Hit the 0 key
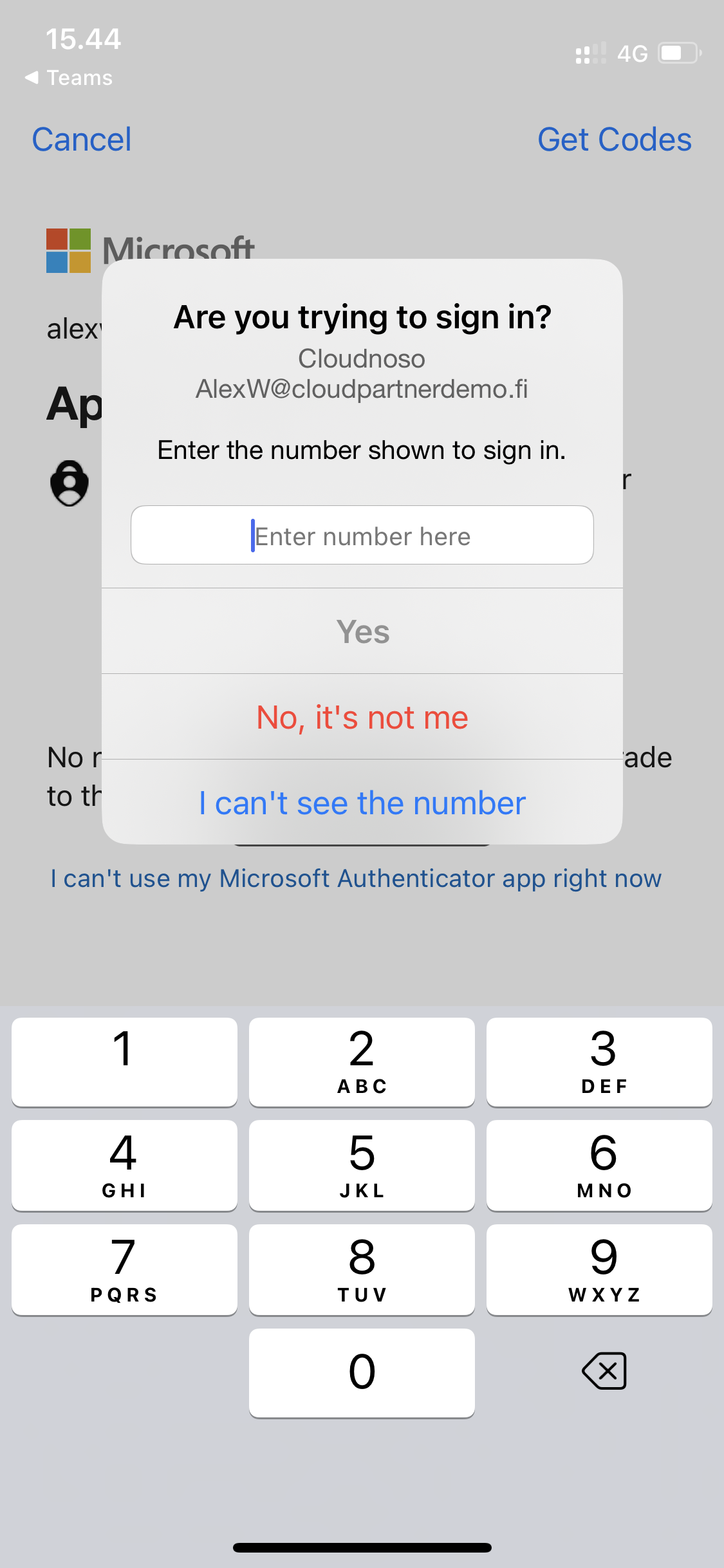 pos(362,1372)
